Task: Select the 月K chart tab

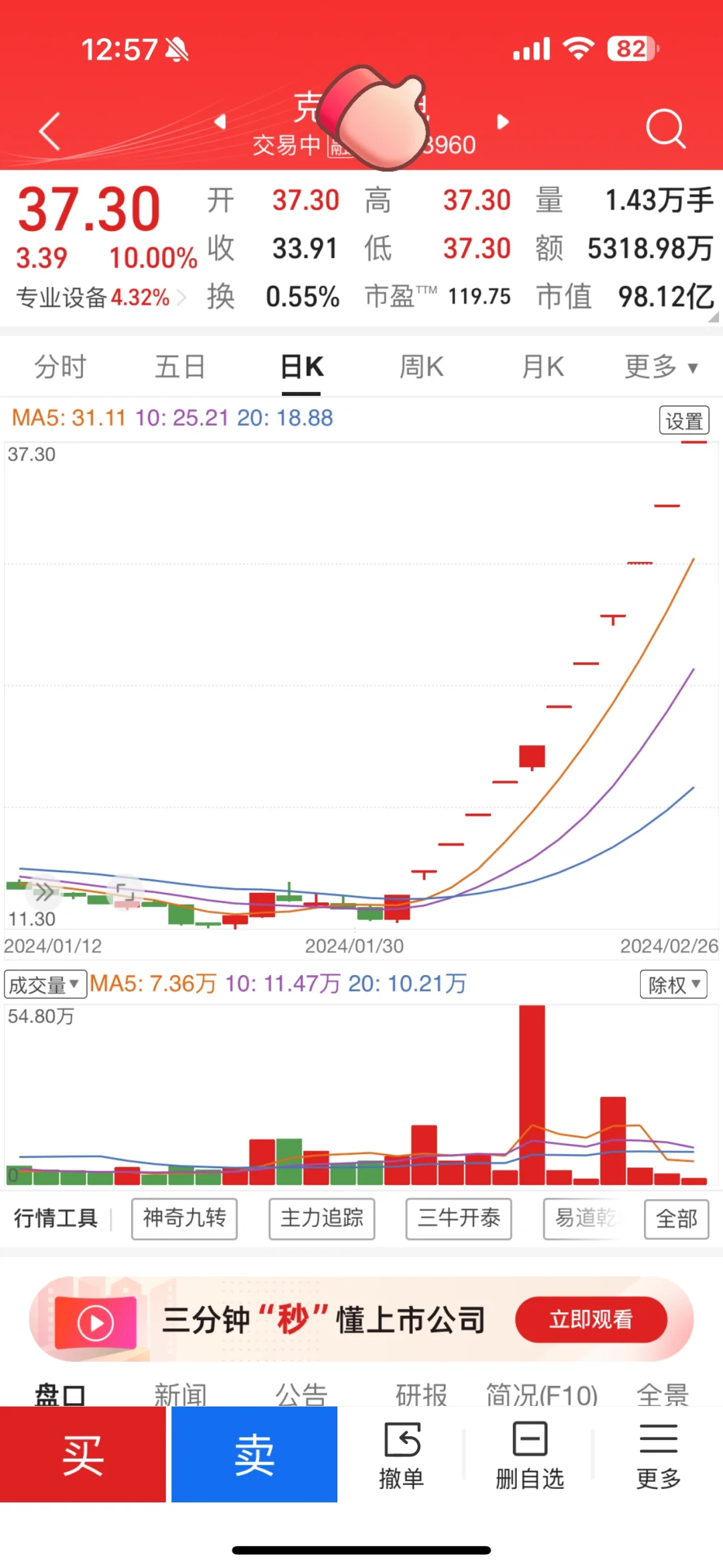Action: point(542,367)
